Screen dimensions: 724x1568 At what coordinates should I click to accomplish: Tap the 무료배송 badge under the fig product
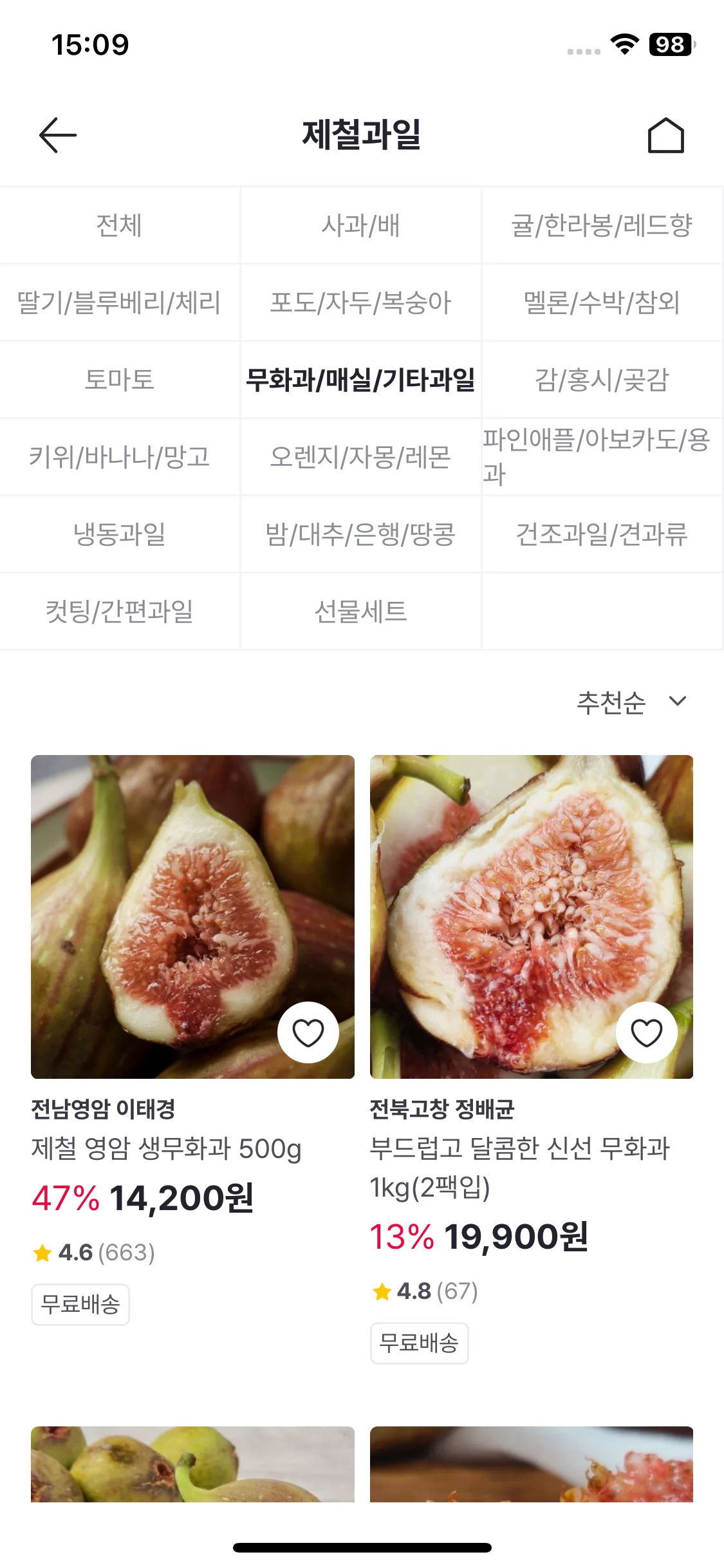(x=80, y=1305)
